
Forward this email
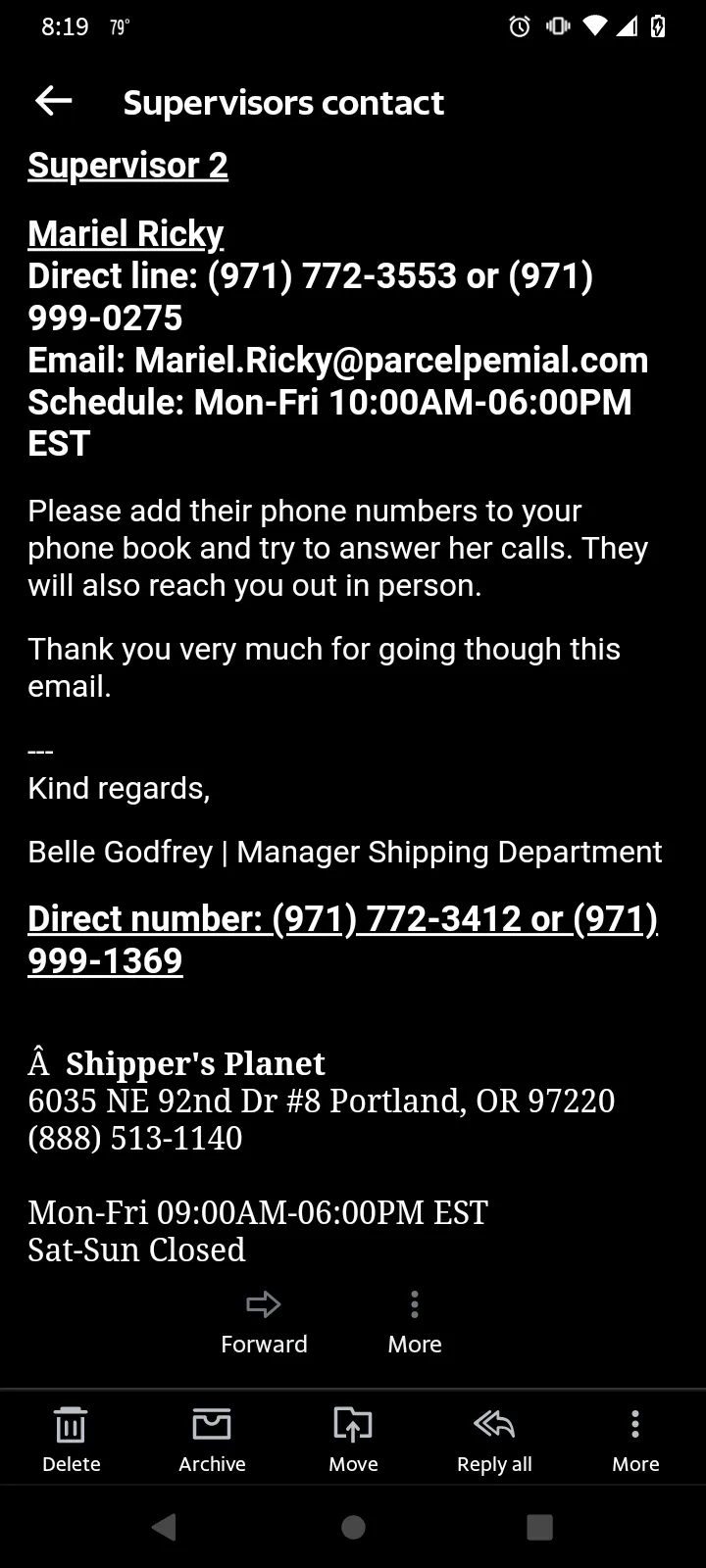pyautogui.click(x=264, y=1323)
